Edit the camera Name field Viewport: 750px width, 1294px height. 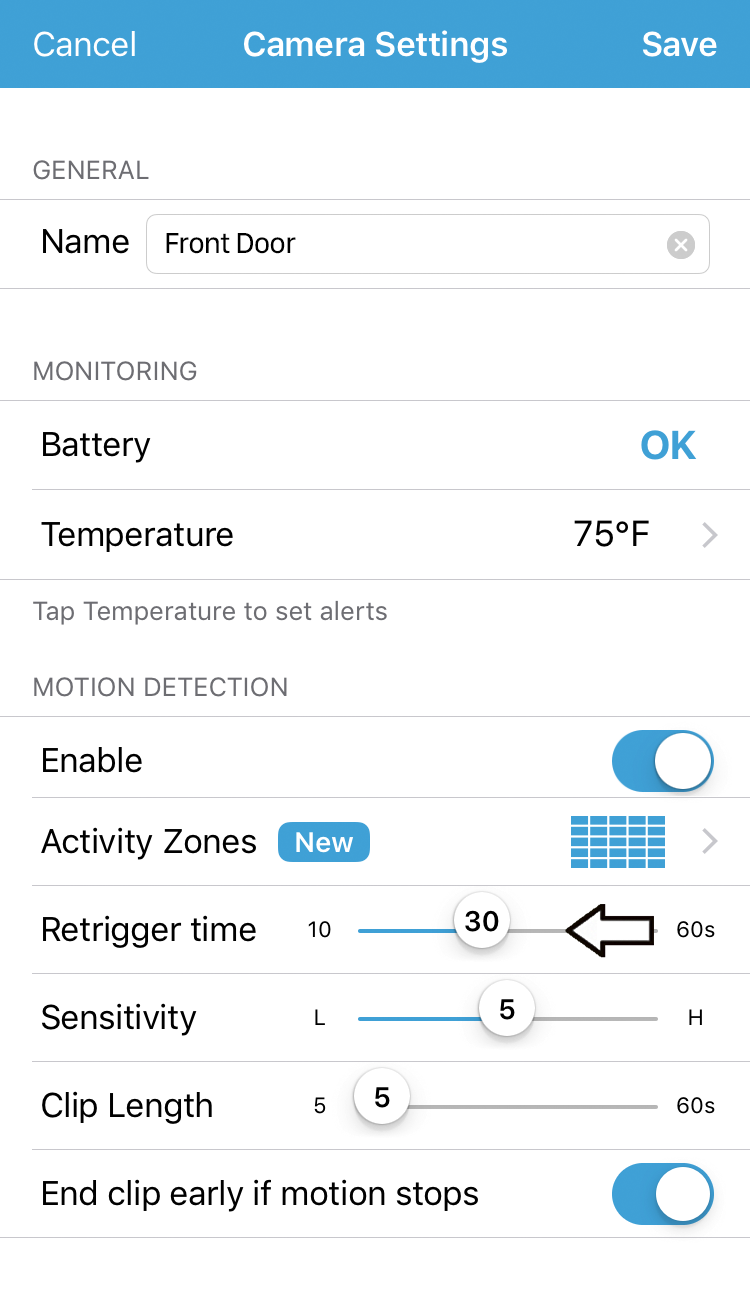[x=428, y=244]
